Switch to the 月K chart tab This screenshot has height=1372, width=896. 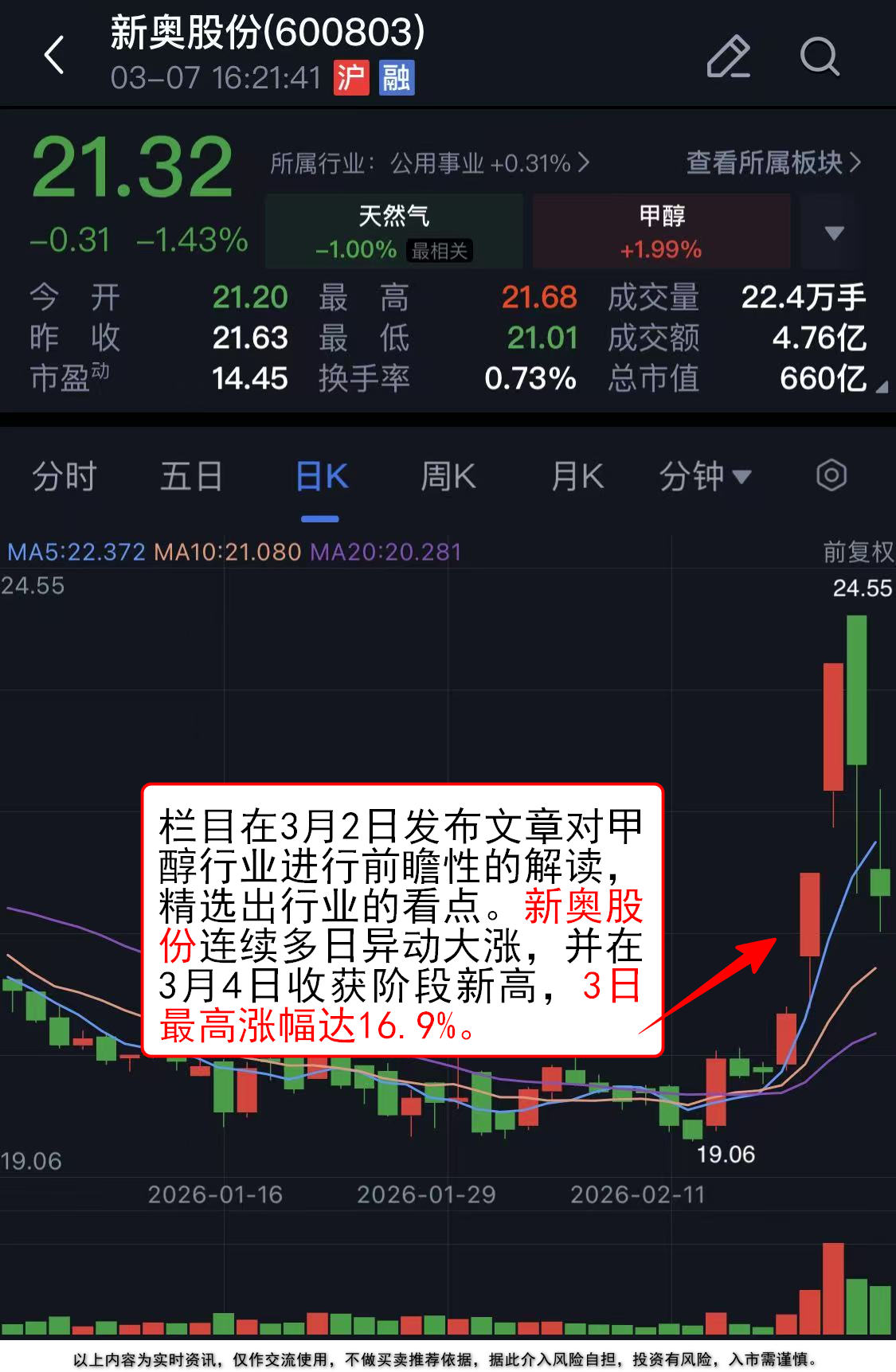577,476
